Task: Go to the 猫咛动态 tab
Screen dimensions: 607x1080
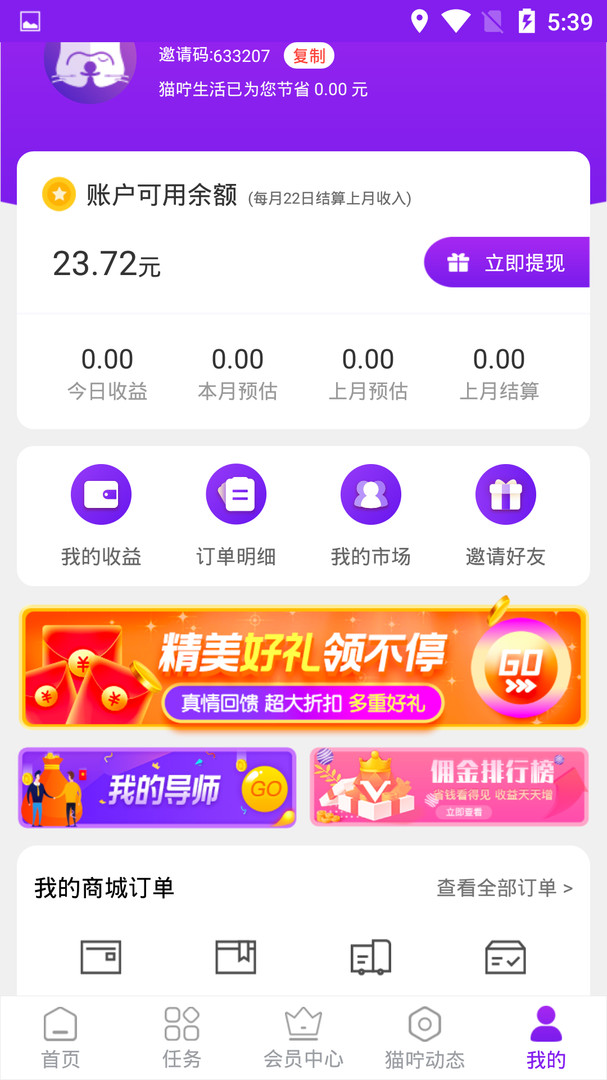Action: 425,1037
